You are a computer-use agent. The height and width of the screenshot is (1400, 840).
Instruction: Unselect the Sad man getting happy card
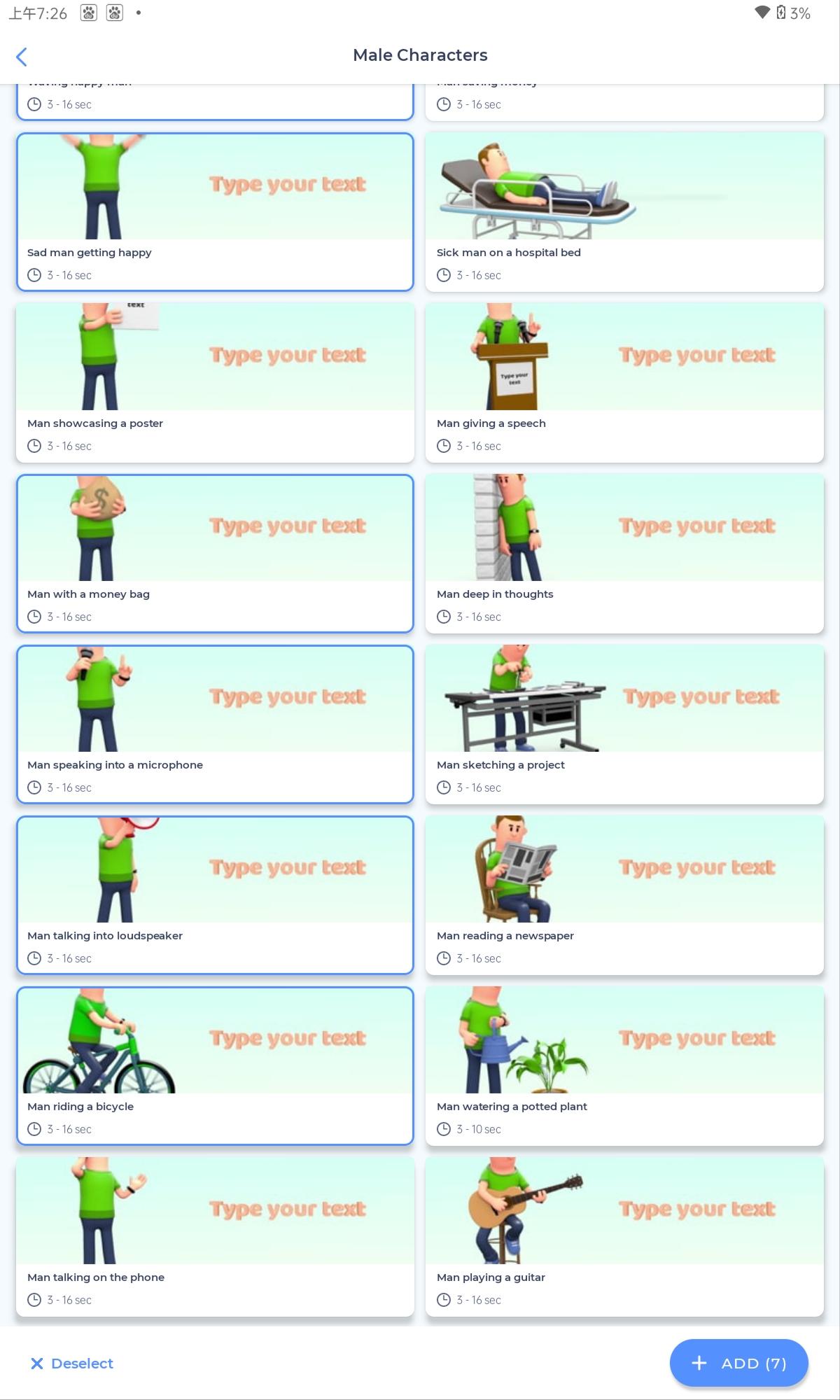[x=215, y=211]
